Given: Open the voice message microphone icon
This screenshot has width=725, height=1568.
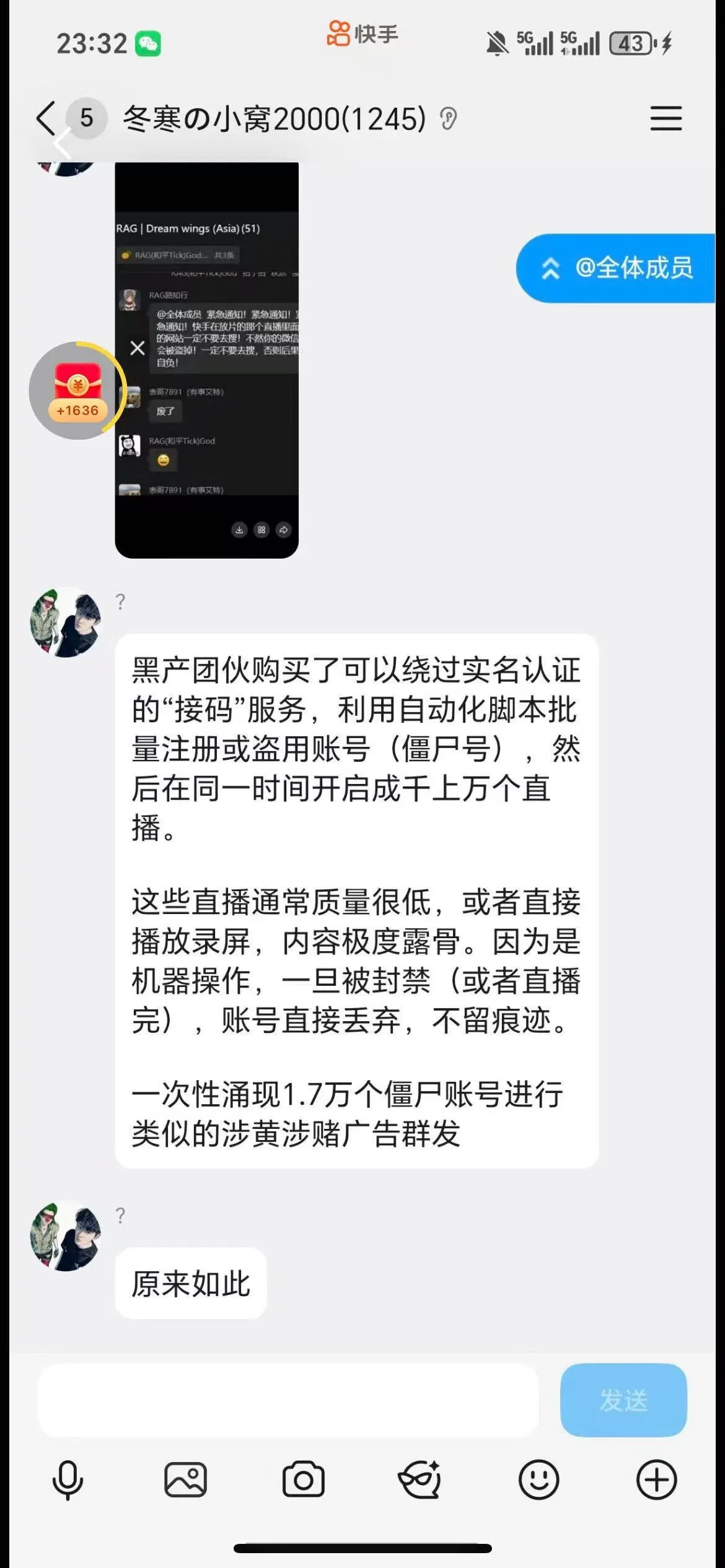Looking at the screenshot, I should point(68,1479).
